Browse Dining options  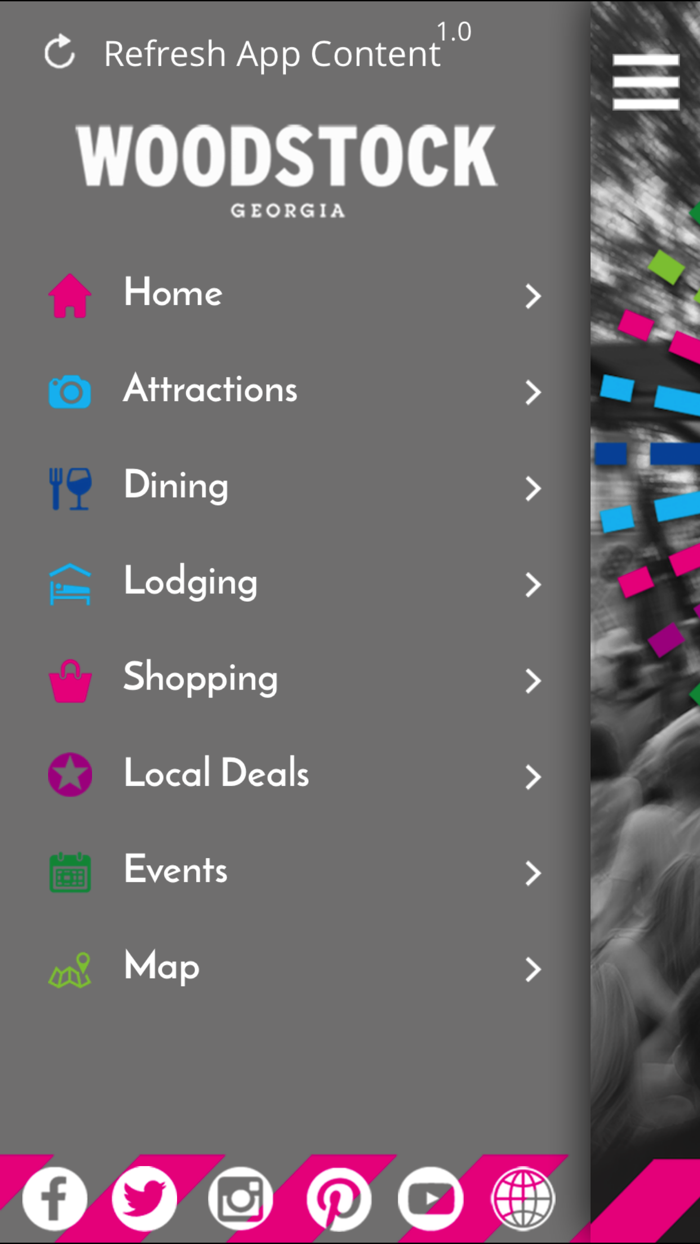pos(294,487)
